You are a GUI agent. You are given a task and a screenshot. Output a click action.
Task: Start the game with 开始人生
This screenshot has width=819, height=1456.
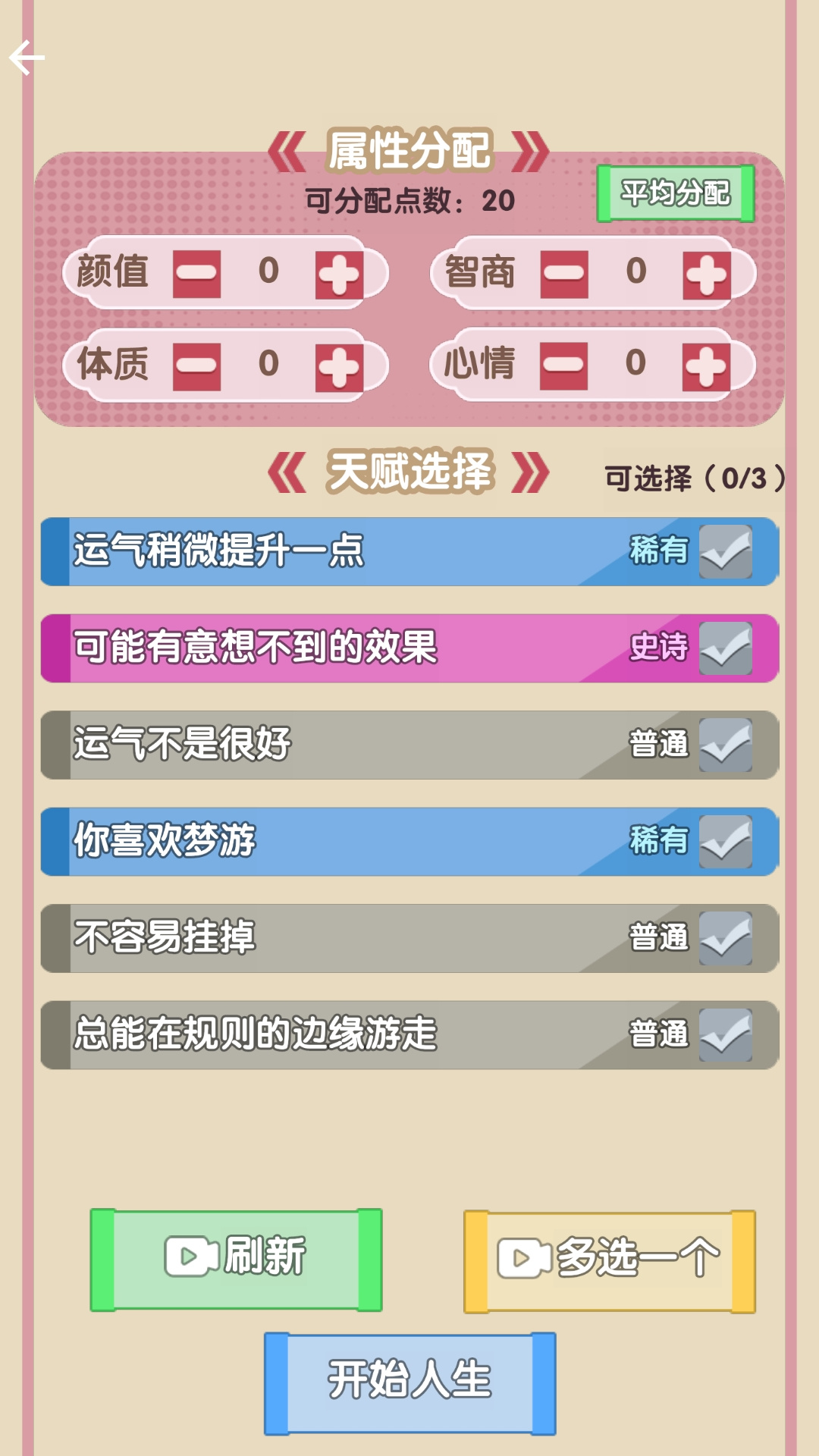pyautogui.click(x=409, y=1383)
